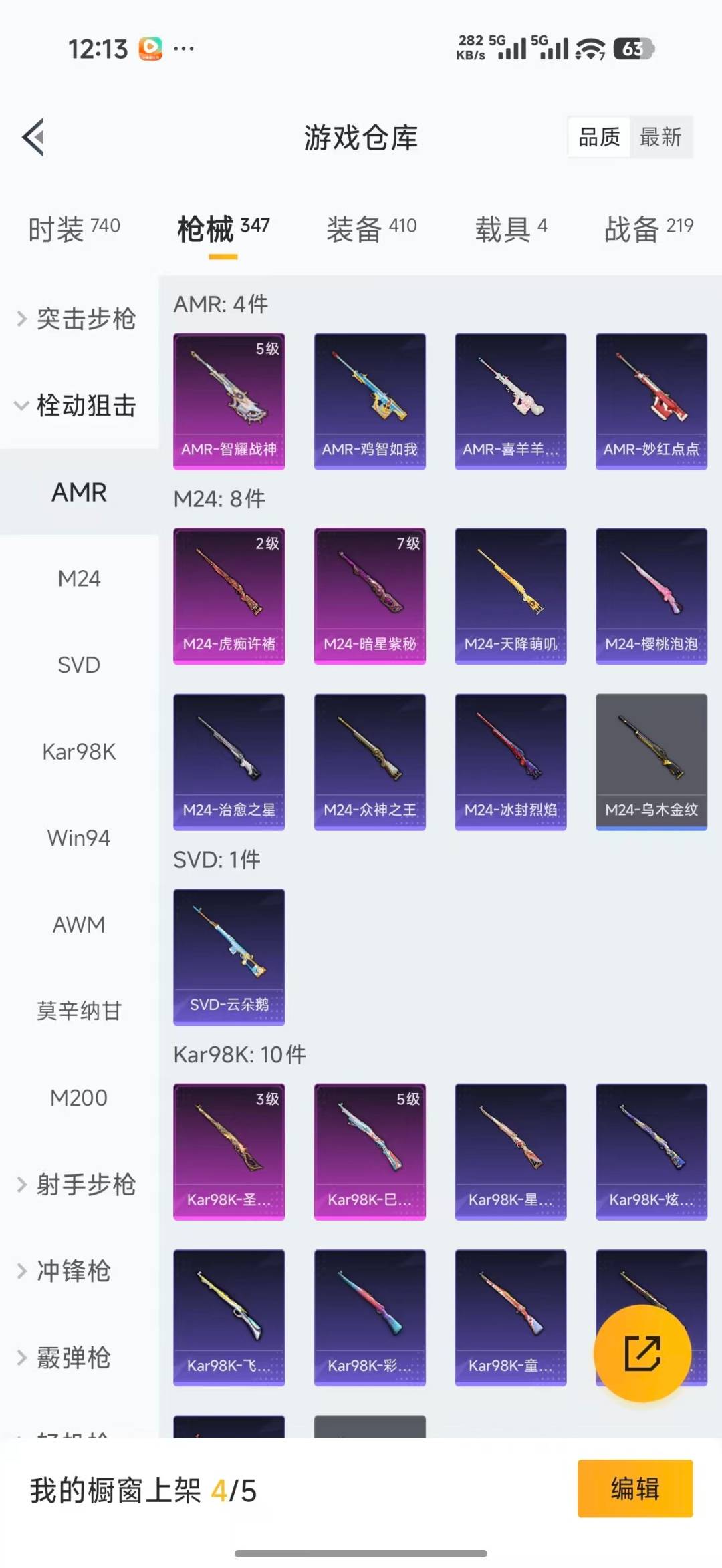Tap the orange screen-recorder icon in status bar
This screenshot has width=722, height=1568.
(x=152, y=47)
